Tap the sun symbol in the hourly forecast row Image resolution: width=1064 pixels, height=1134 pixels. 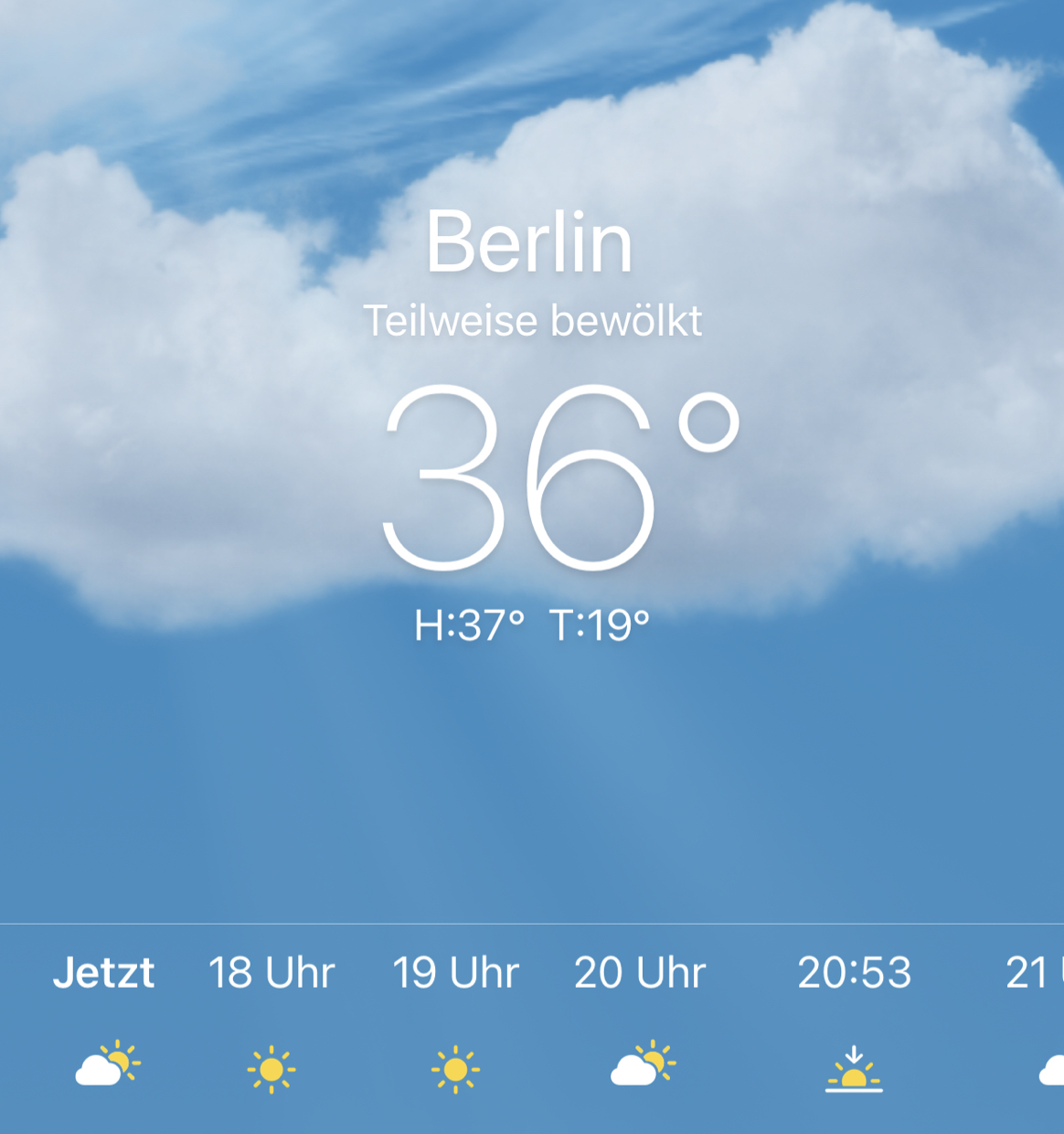click(271, 1066)
